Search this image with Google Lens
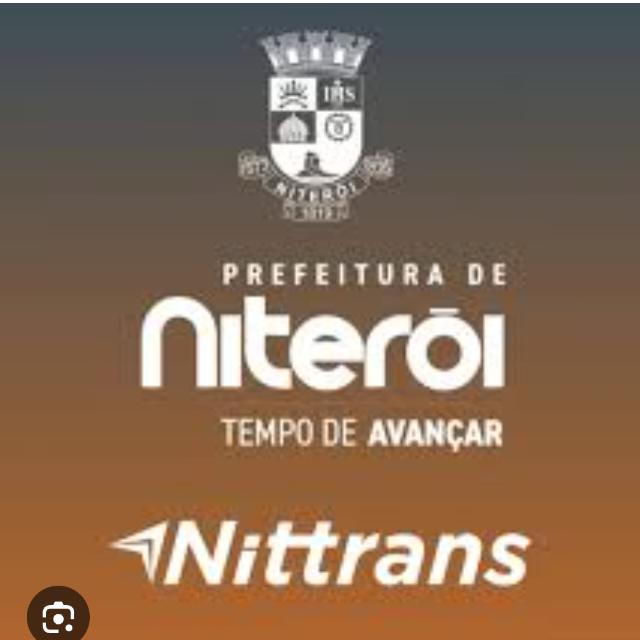640x640 pixels. [x=58, y=616]
